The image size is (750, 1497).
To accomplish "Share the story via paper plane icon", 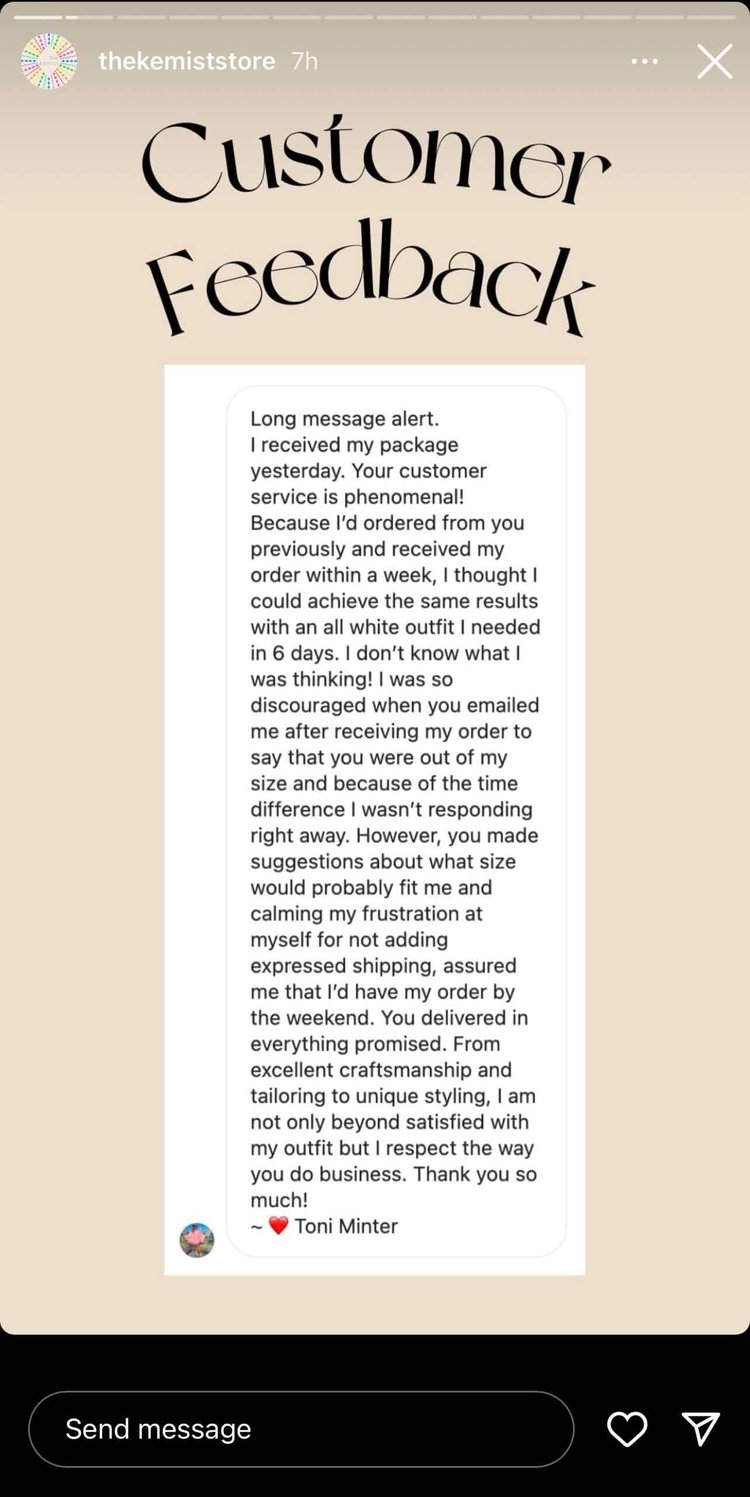I will point(700,1429).
